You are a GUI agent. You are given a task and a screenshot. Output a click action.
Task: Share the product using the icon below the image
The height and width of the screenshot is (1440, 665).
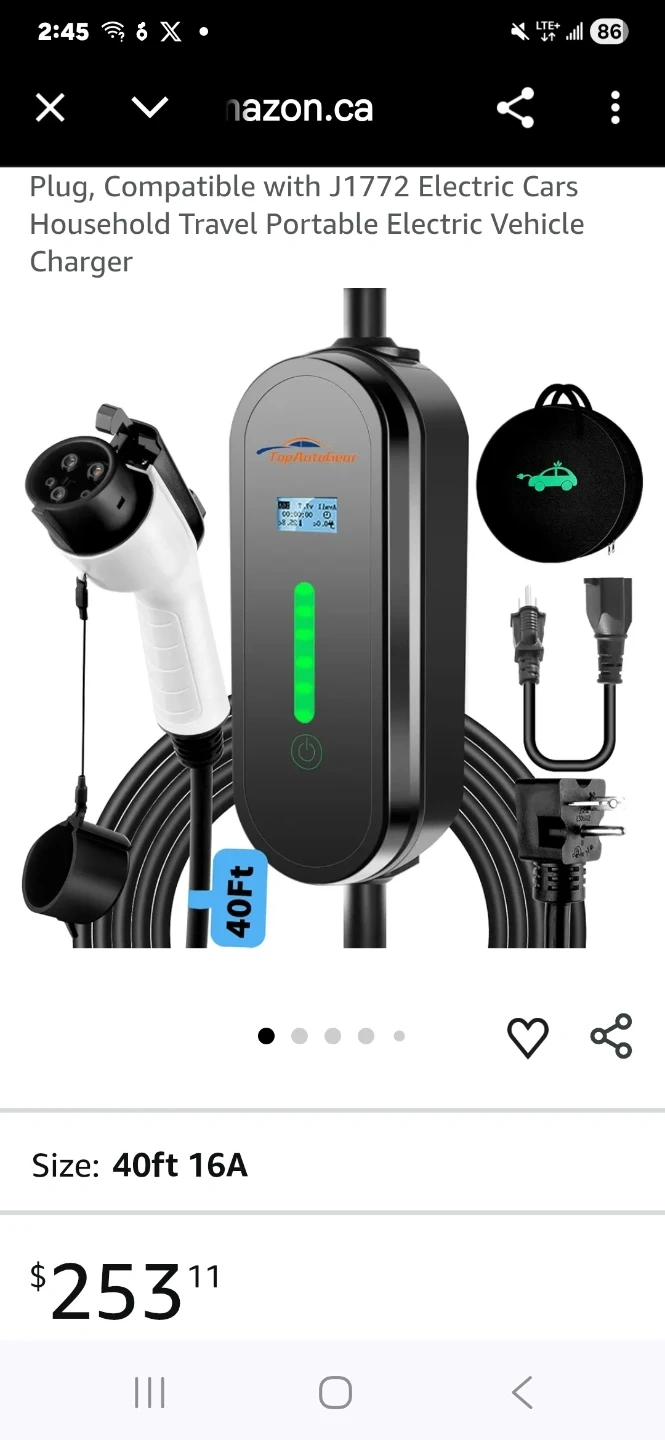pyautogui.click(x=611, y=1036)
